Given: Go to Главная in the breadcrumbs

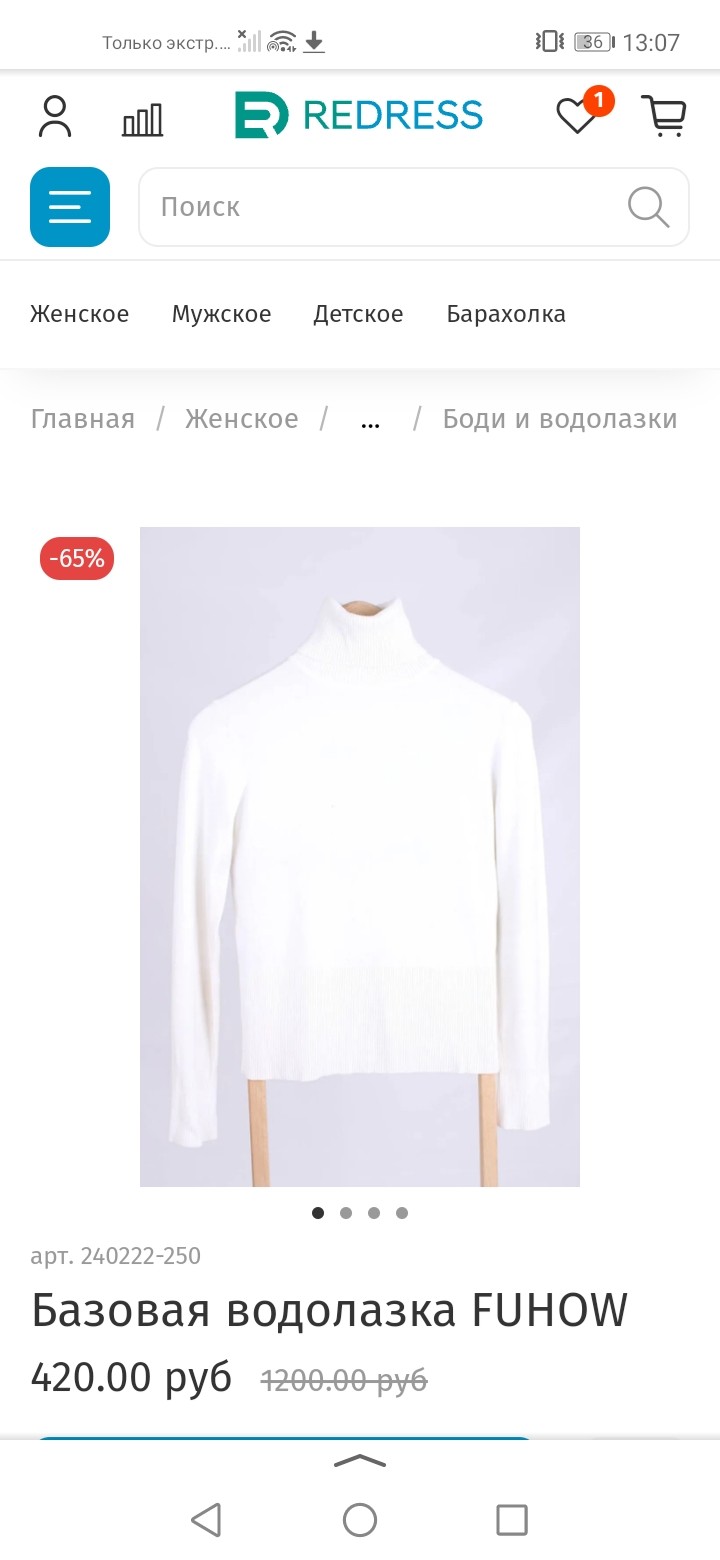Looking at the screenshot, I should (x=83, y=418).
